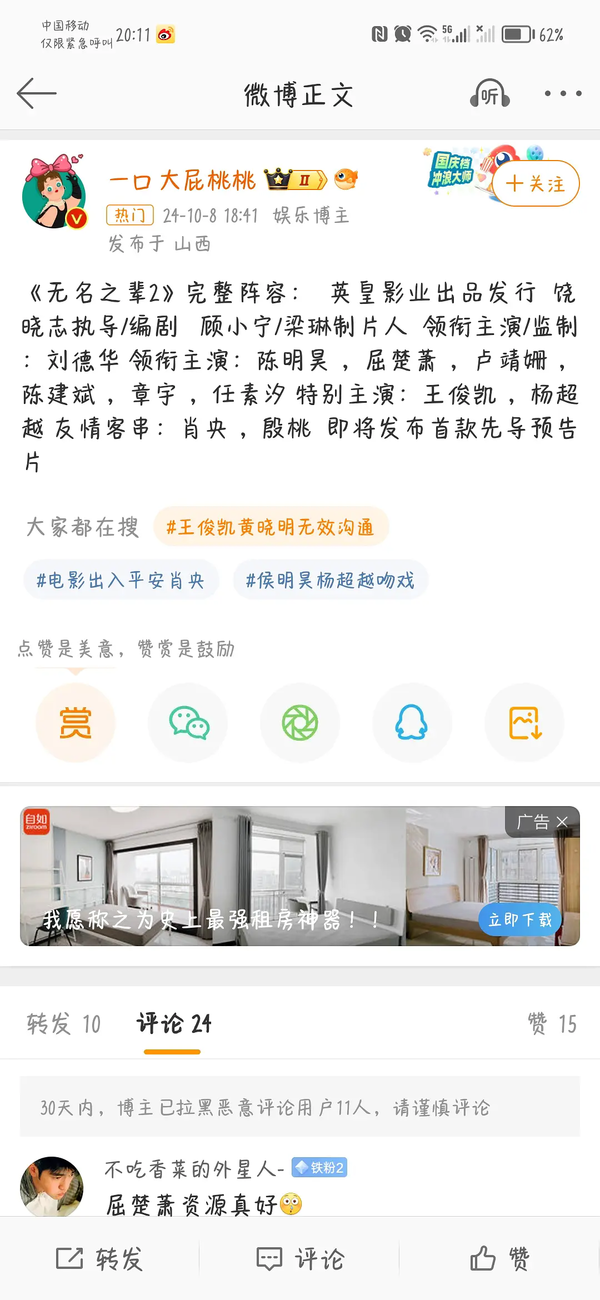Close the 自如 ad banner
Screen dimensions: 600x1300
[x=562, y=822]
